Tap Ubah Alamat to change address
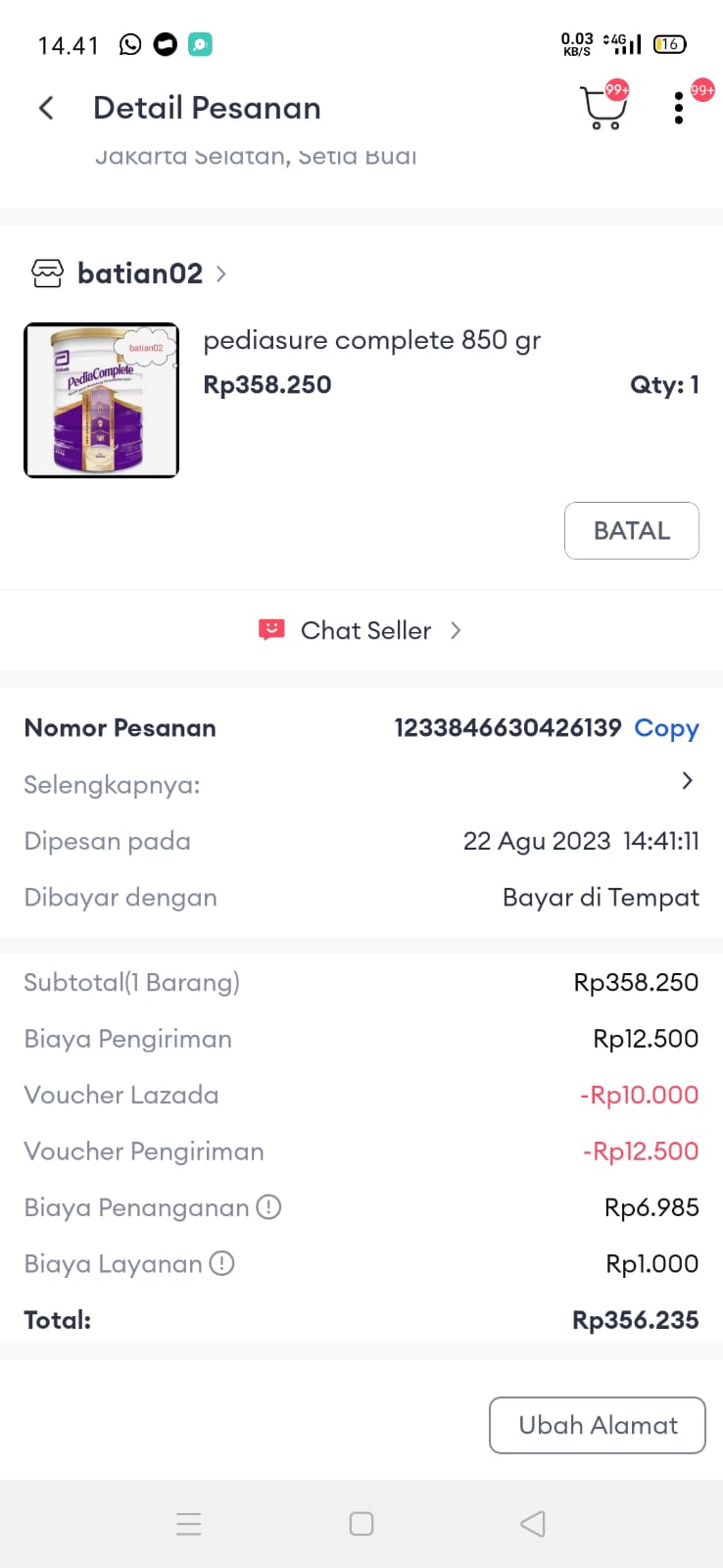This screenshot has height=1568, width=723. tap(597, 1425)
